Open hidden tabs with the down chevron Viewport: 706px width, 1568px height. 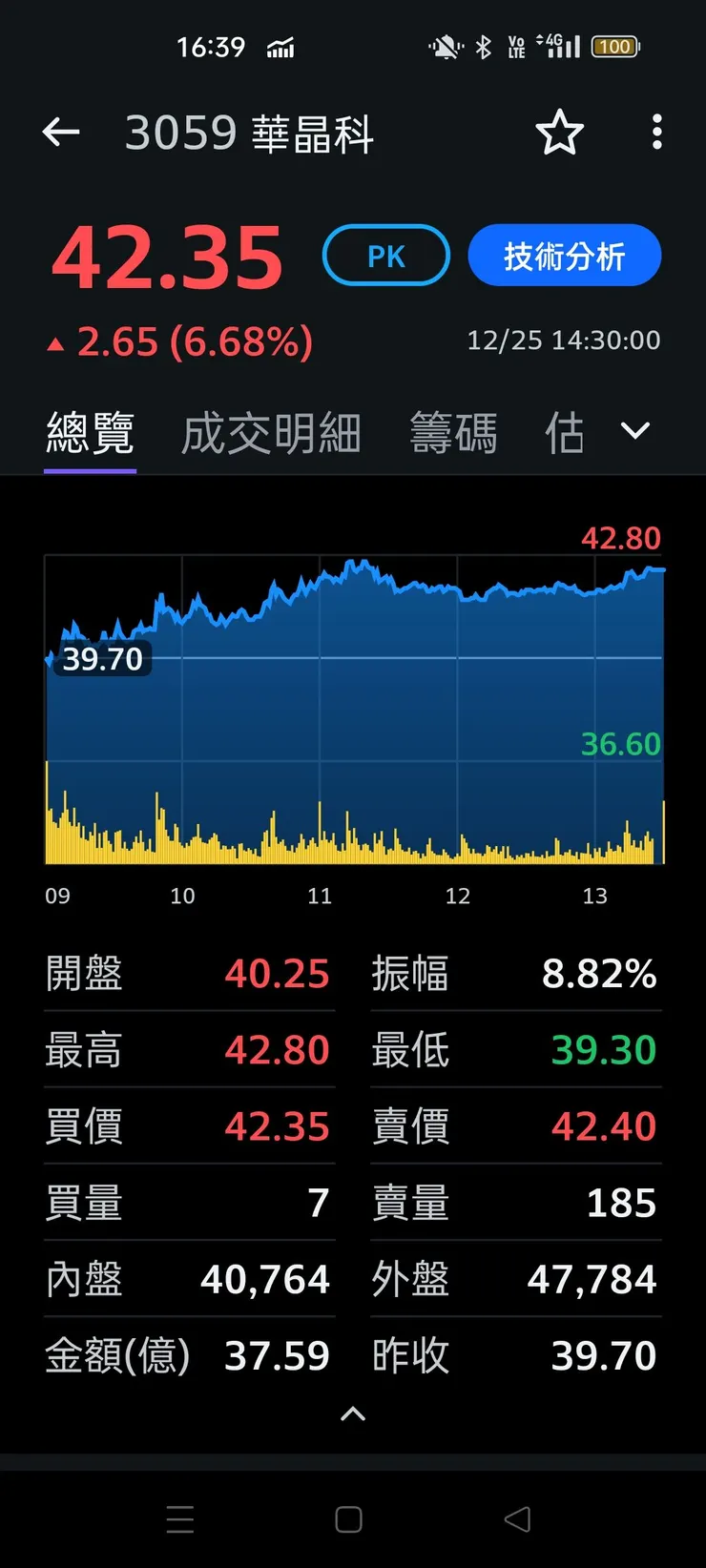634,431
